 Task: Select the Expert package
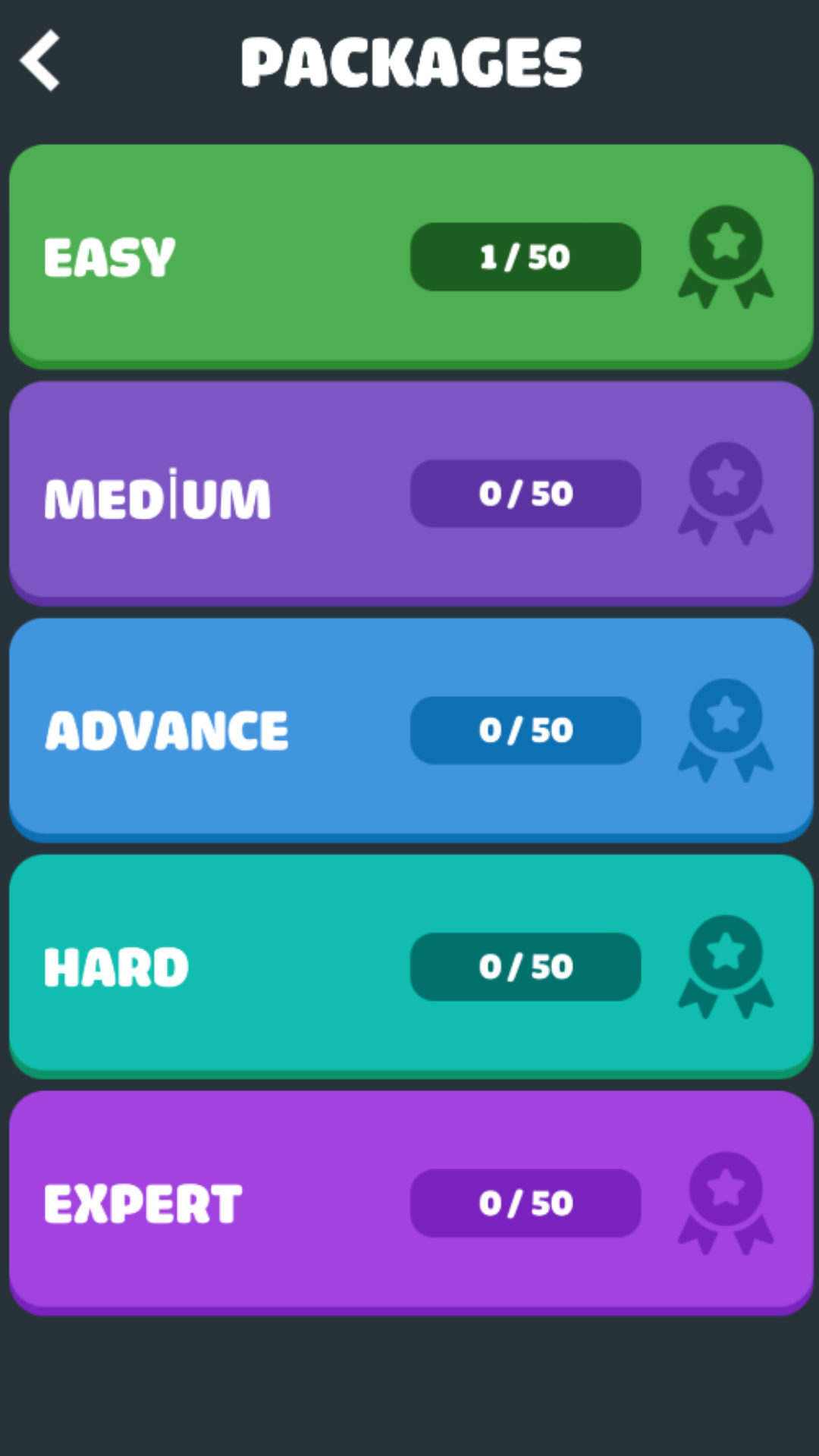411,1203
